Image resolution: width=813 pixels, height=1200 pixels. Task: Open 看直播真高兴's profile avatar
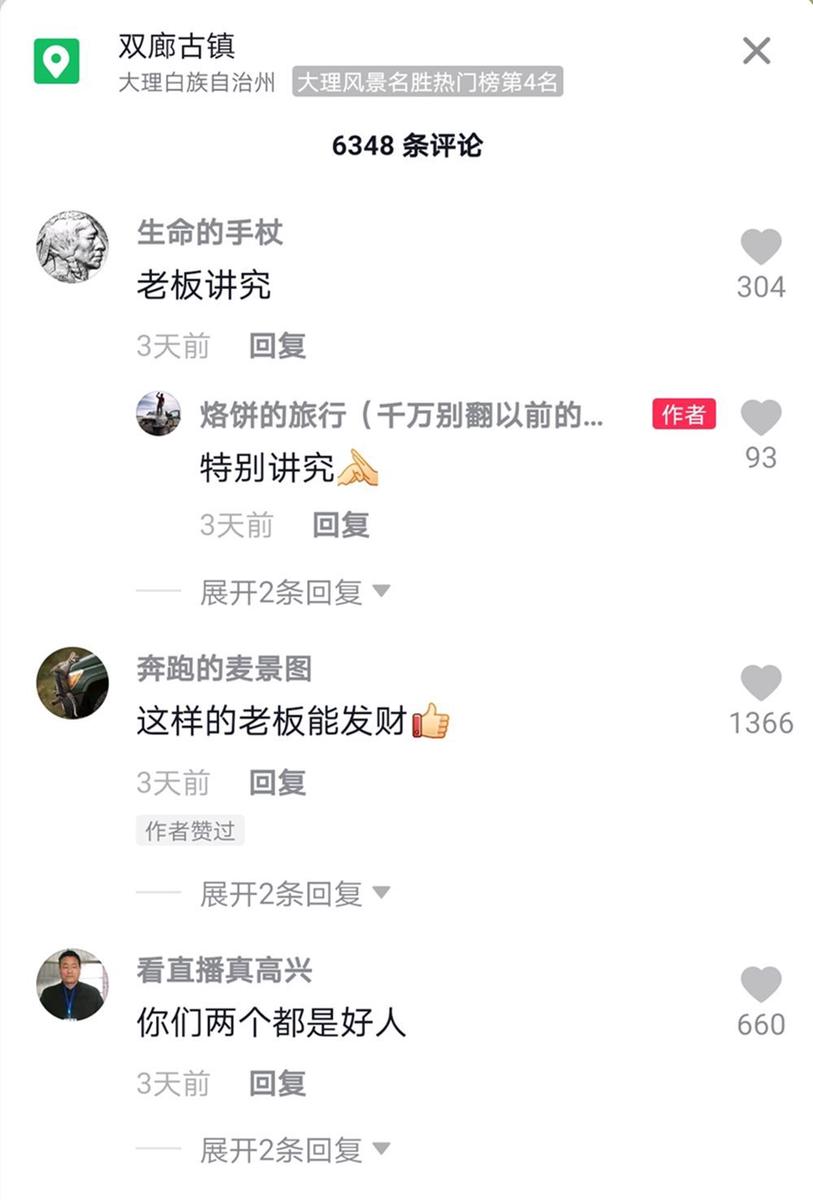click(x=72, y=984)
